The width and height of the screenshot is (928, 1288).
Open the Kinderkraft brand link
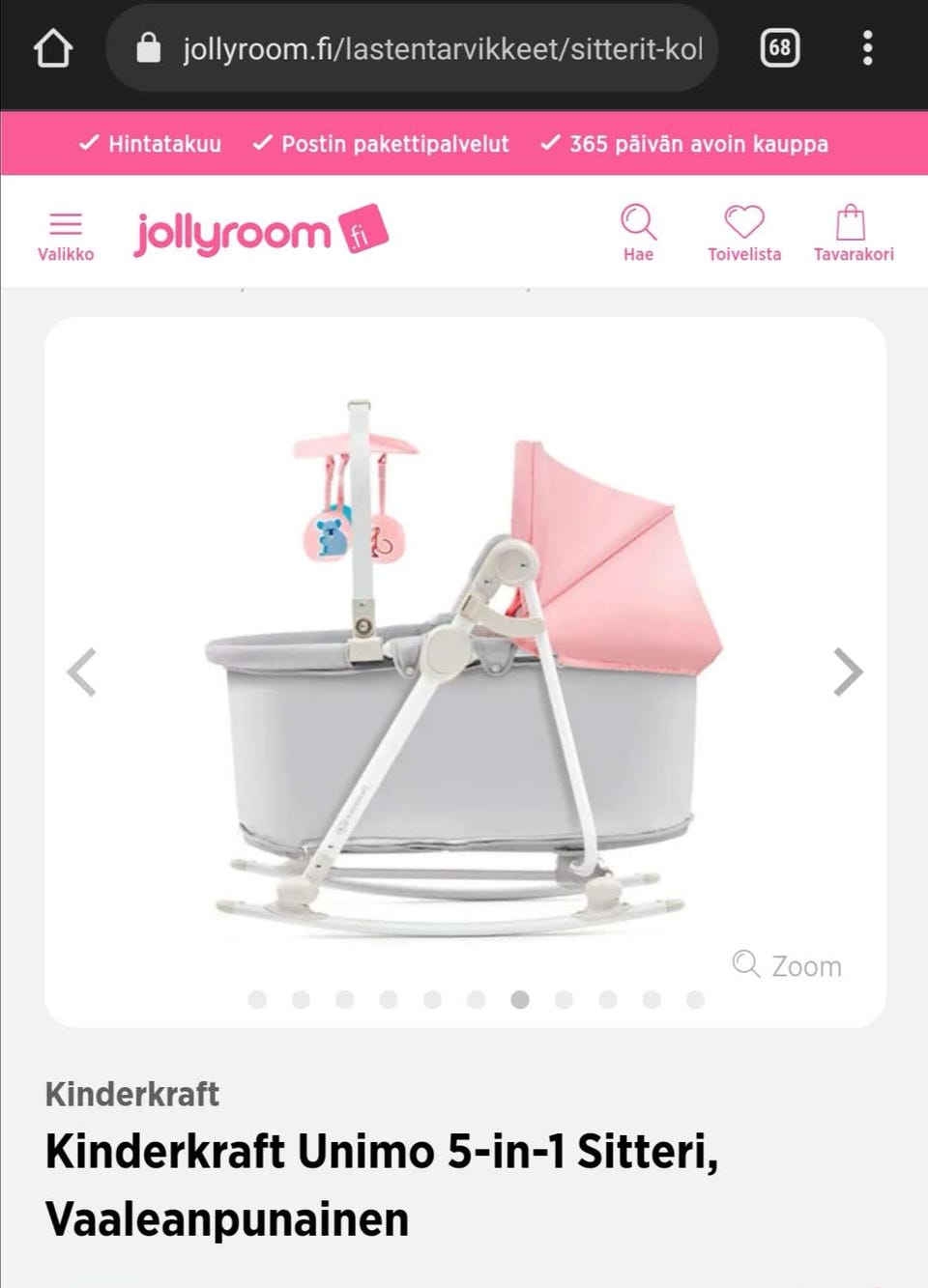tap(132, 1094)
